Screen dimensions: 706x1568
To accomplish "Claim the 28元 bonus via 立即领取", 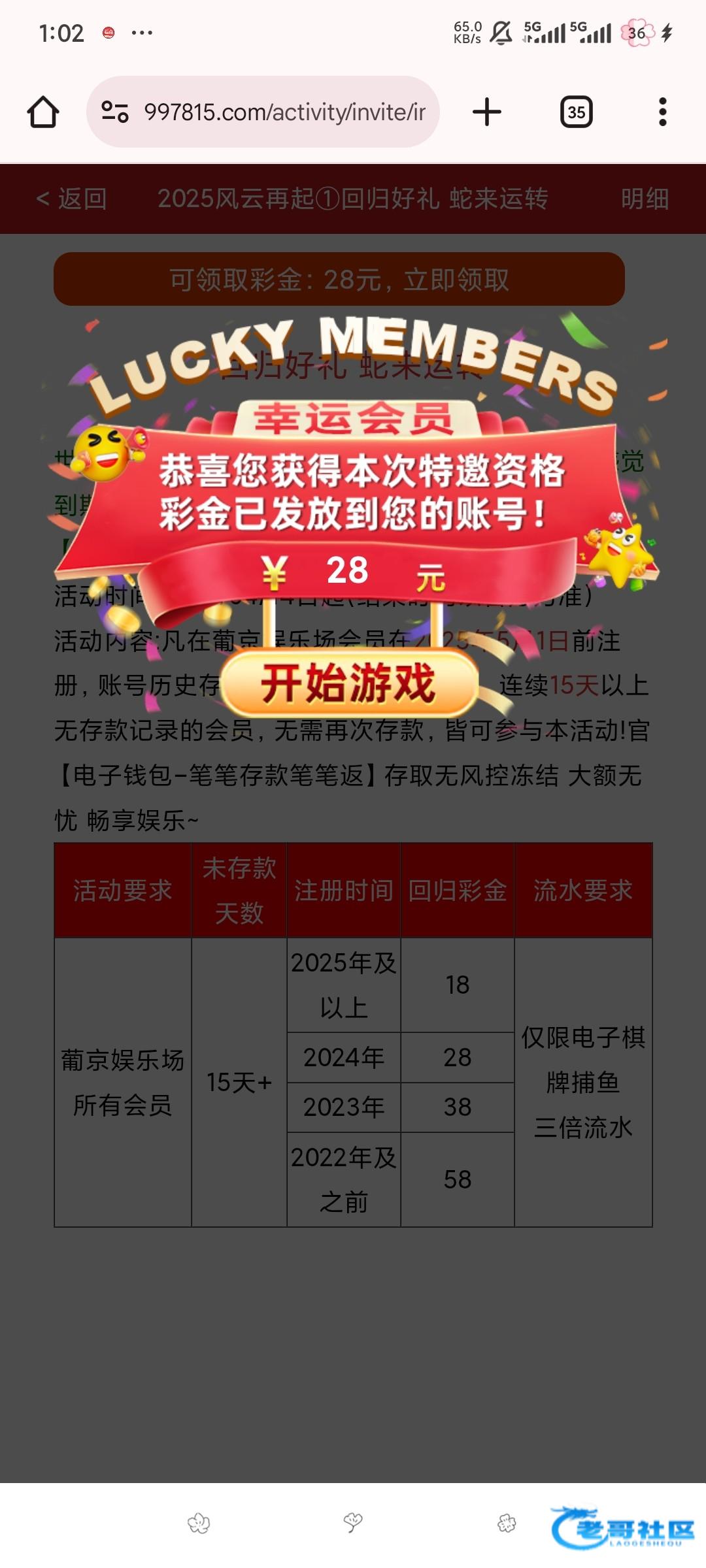I will point(339,280).
